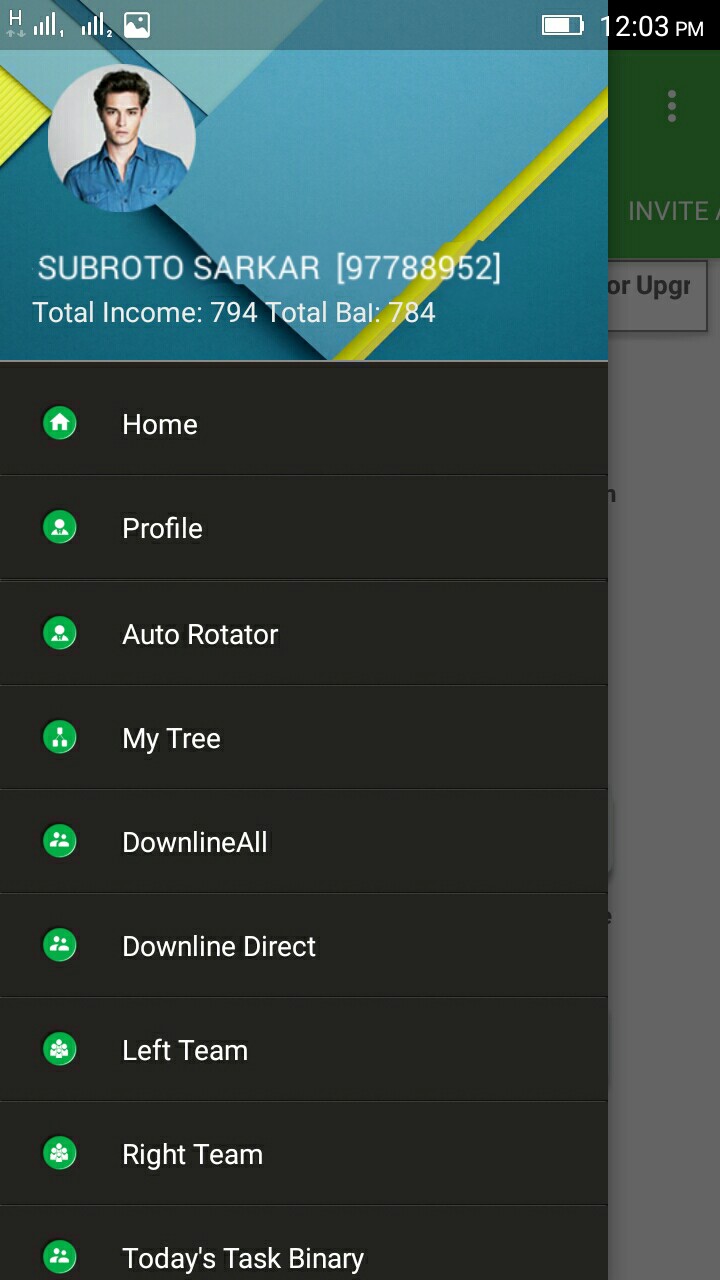Open the Profile menu item
The height and width of the screenshot is (1280, 720).
(162, 528)
